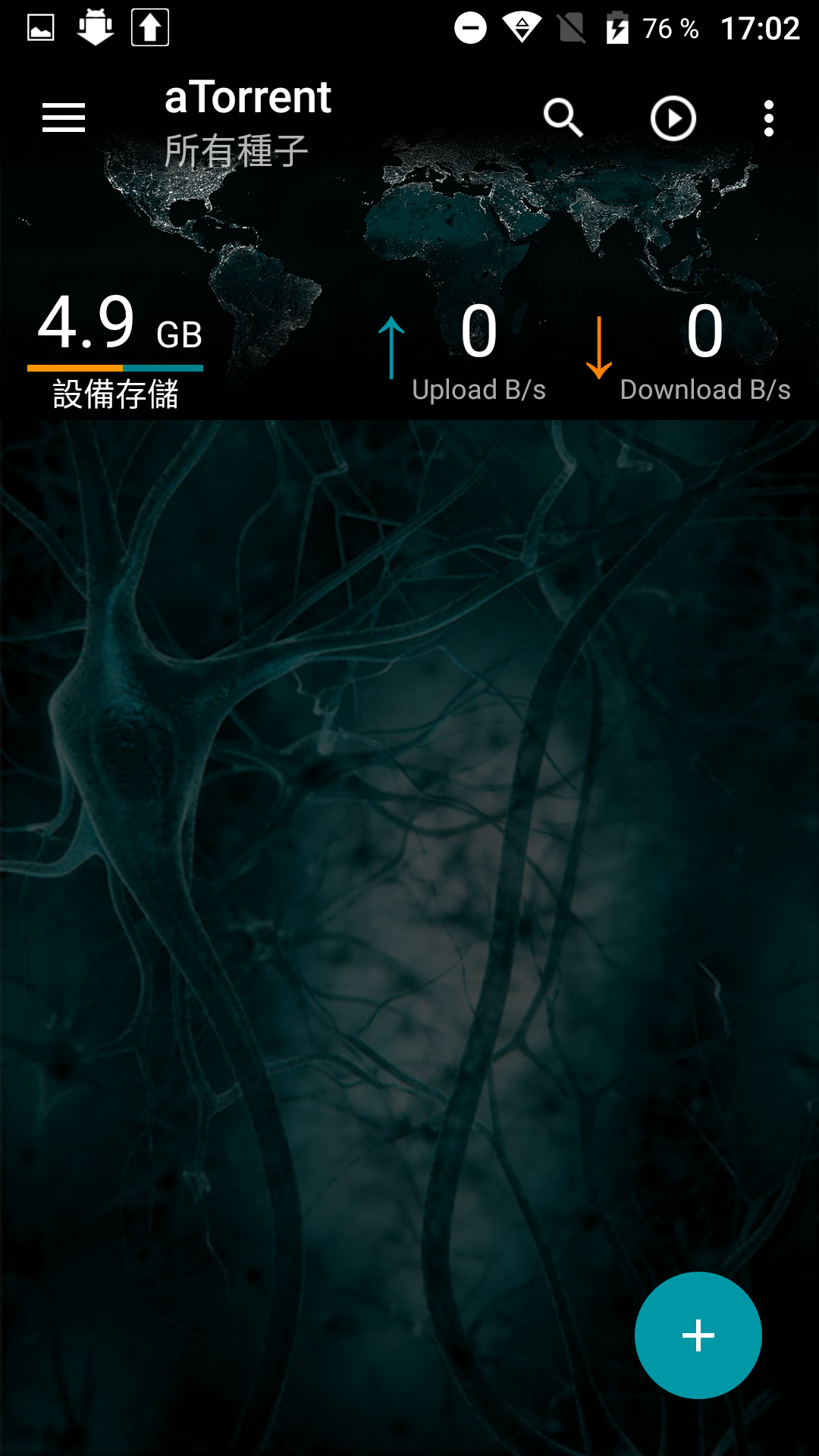Open torrent search

coord(563,118)
